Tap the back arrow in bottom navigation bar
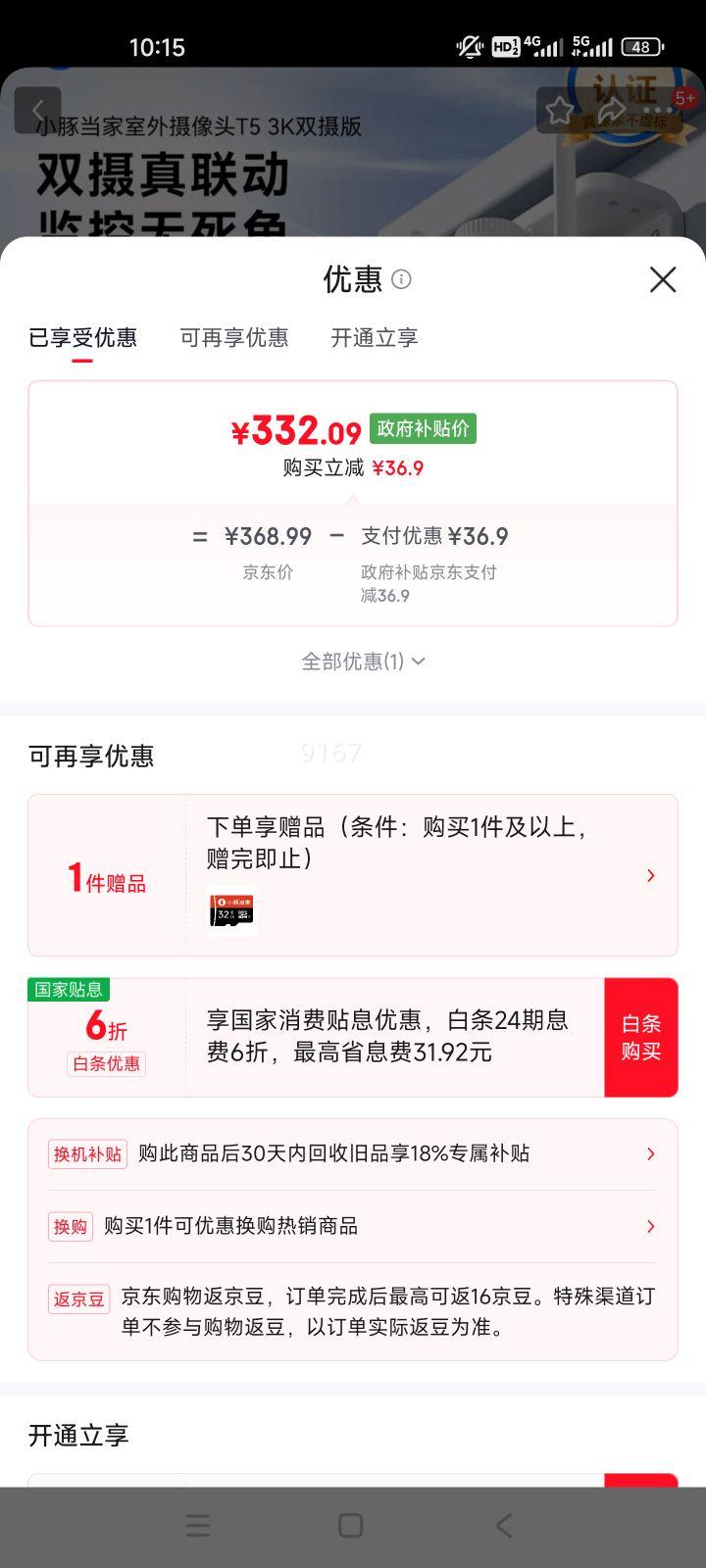The height and width of the screenshot is (1568, 706). pyautogui.click(x=503, y=1525)
